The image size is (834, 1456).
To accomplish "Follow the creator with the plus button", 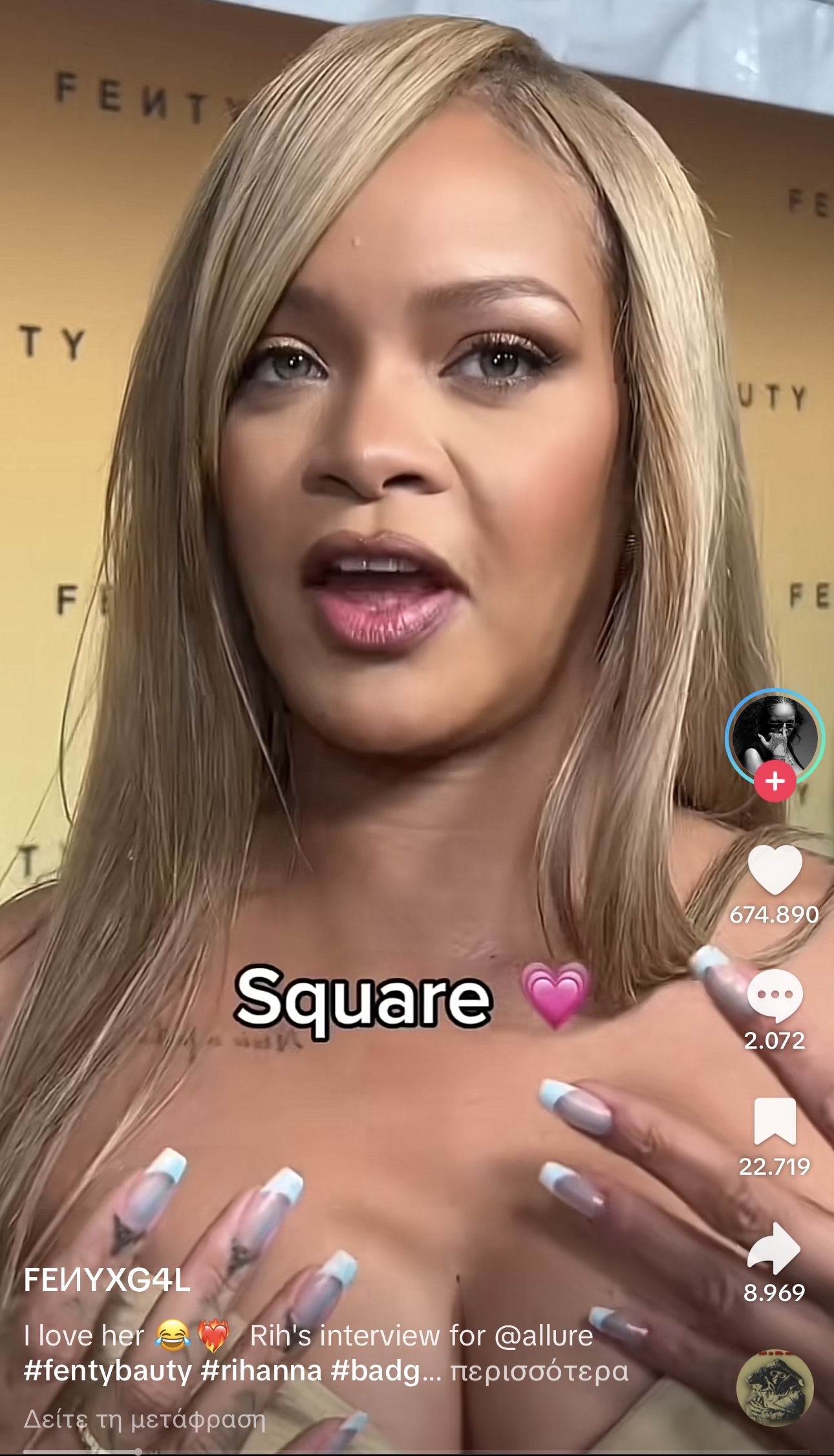I will (x=775, y=781).
